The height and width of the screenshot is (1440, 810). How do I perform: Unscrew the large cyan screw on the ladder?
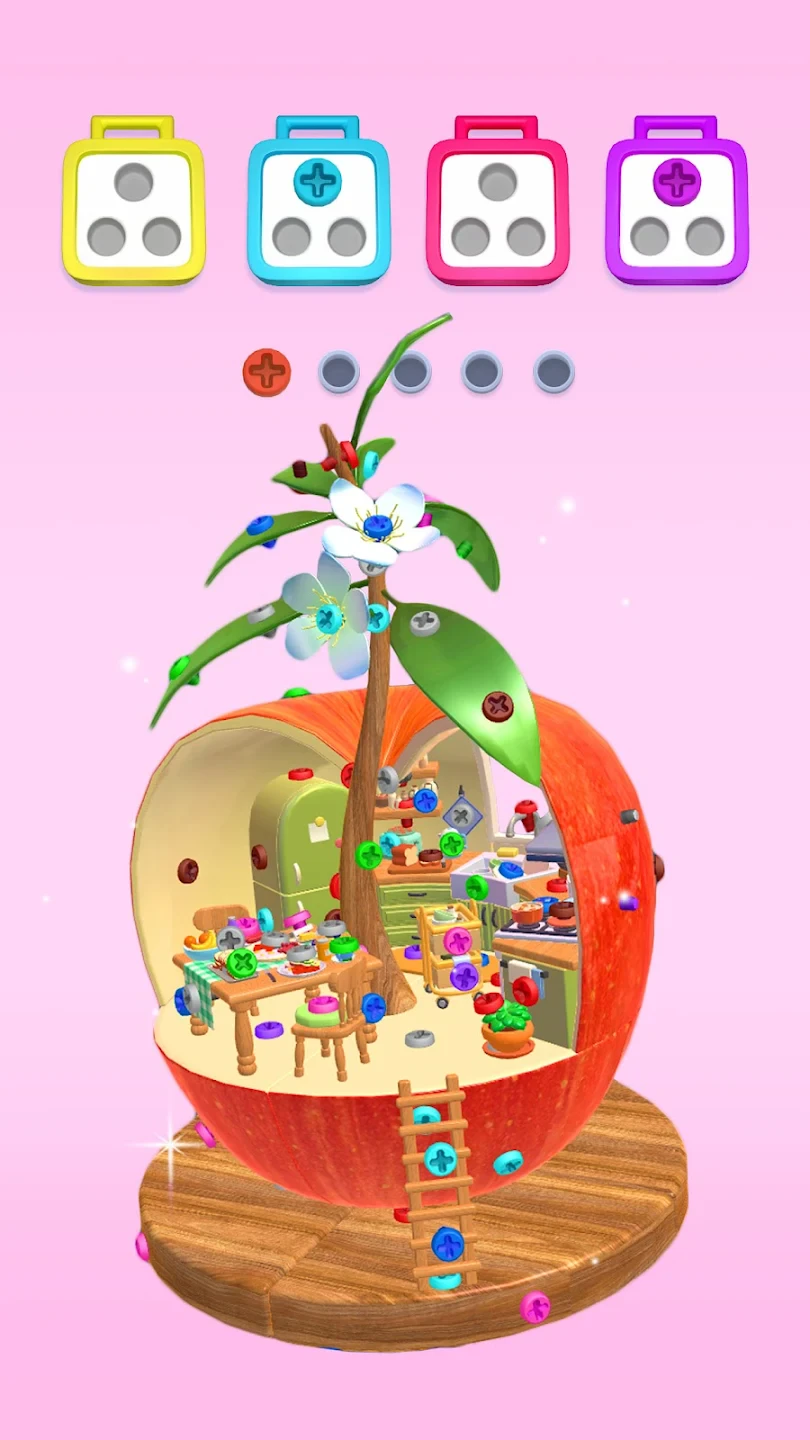[440, 1158]
